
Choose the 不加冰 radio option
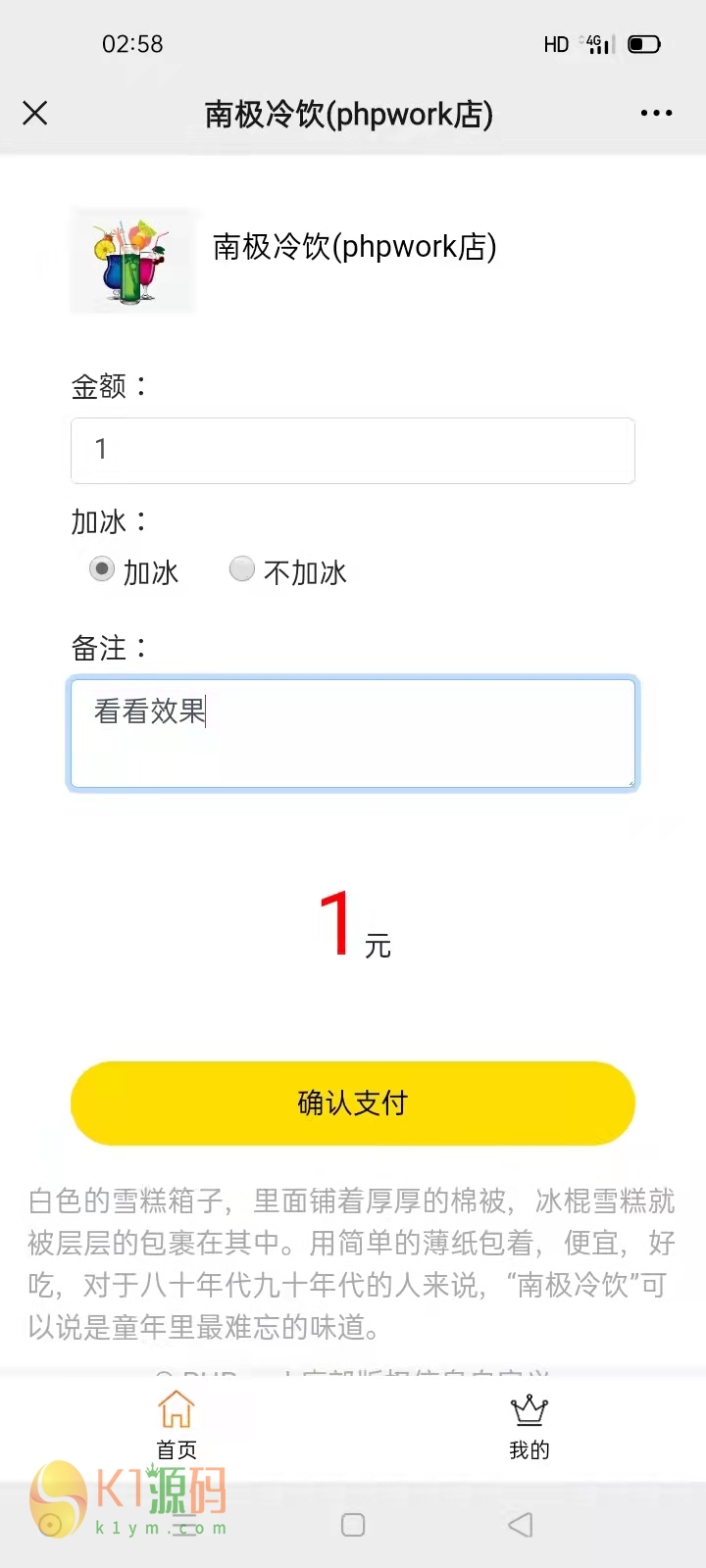tap(242, 569)
